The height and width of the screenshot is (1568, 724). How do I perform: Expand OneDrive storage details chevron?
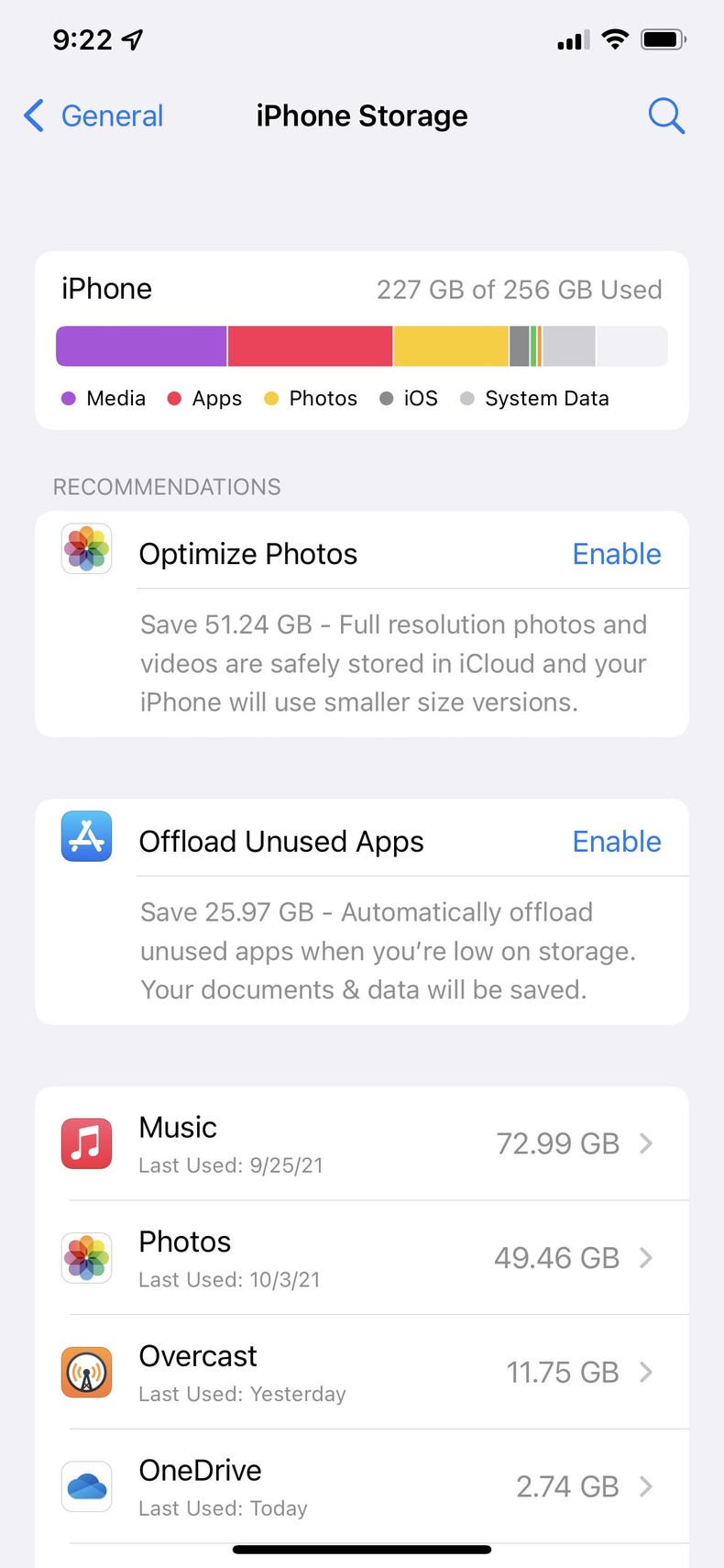coord(647,1486)
